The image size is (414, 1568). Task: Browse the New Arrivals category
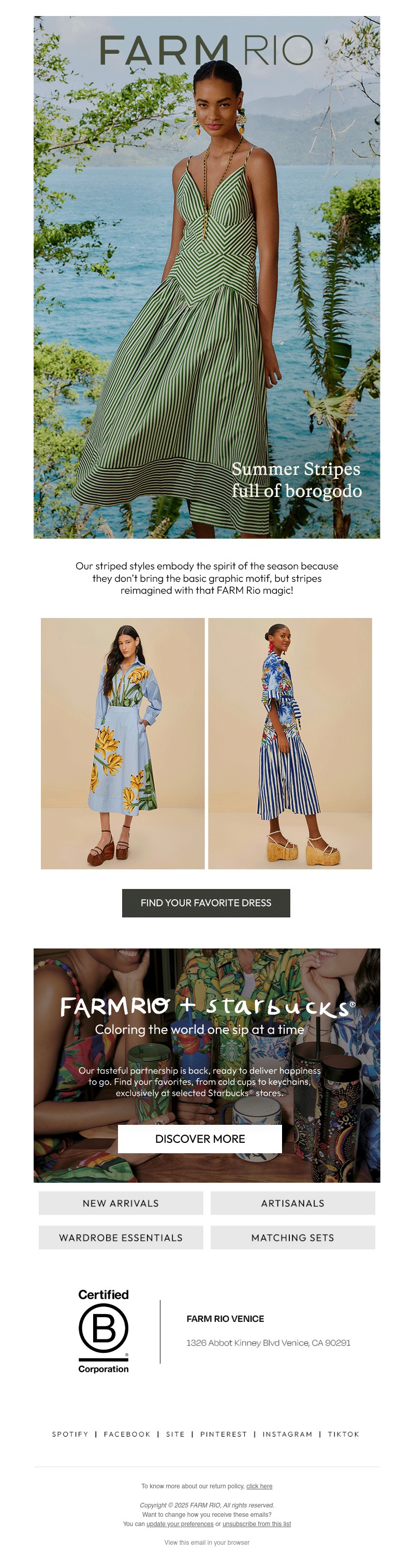tap(121, 1203)
